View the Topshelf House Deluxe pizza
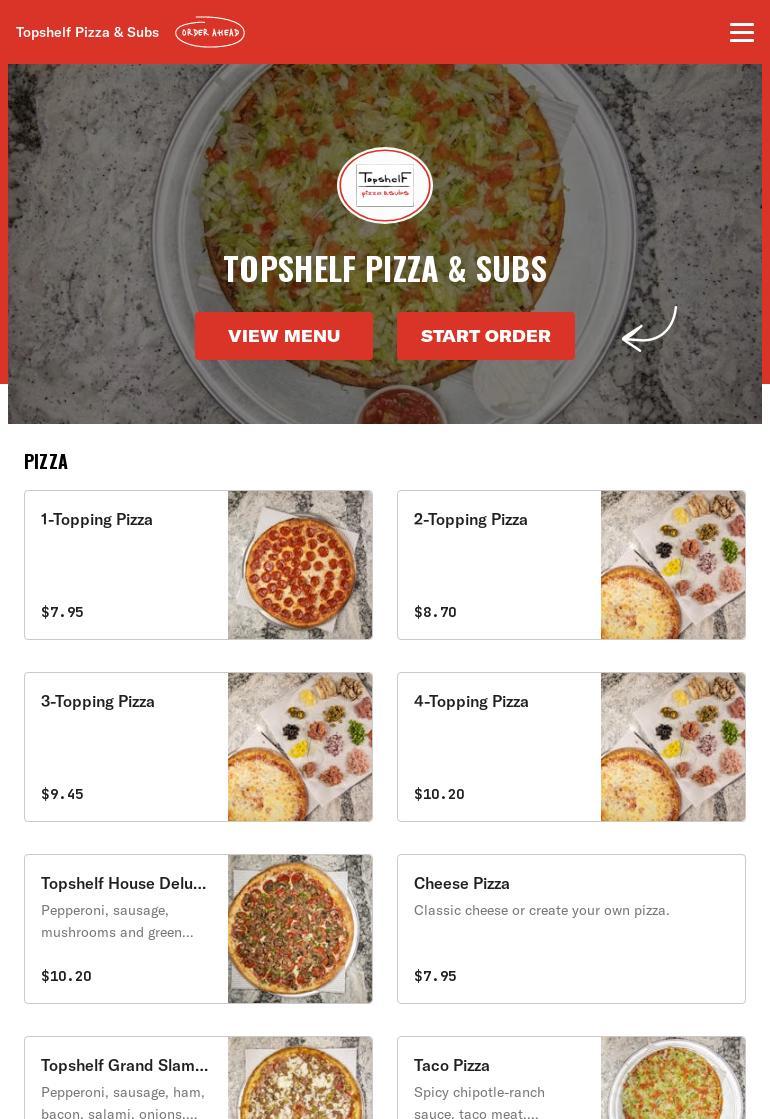The image size is (770, 1119). [198, 929]
